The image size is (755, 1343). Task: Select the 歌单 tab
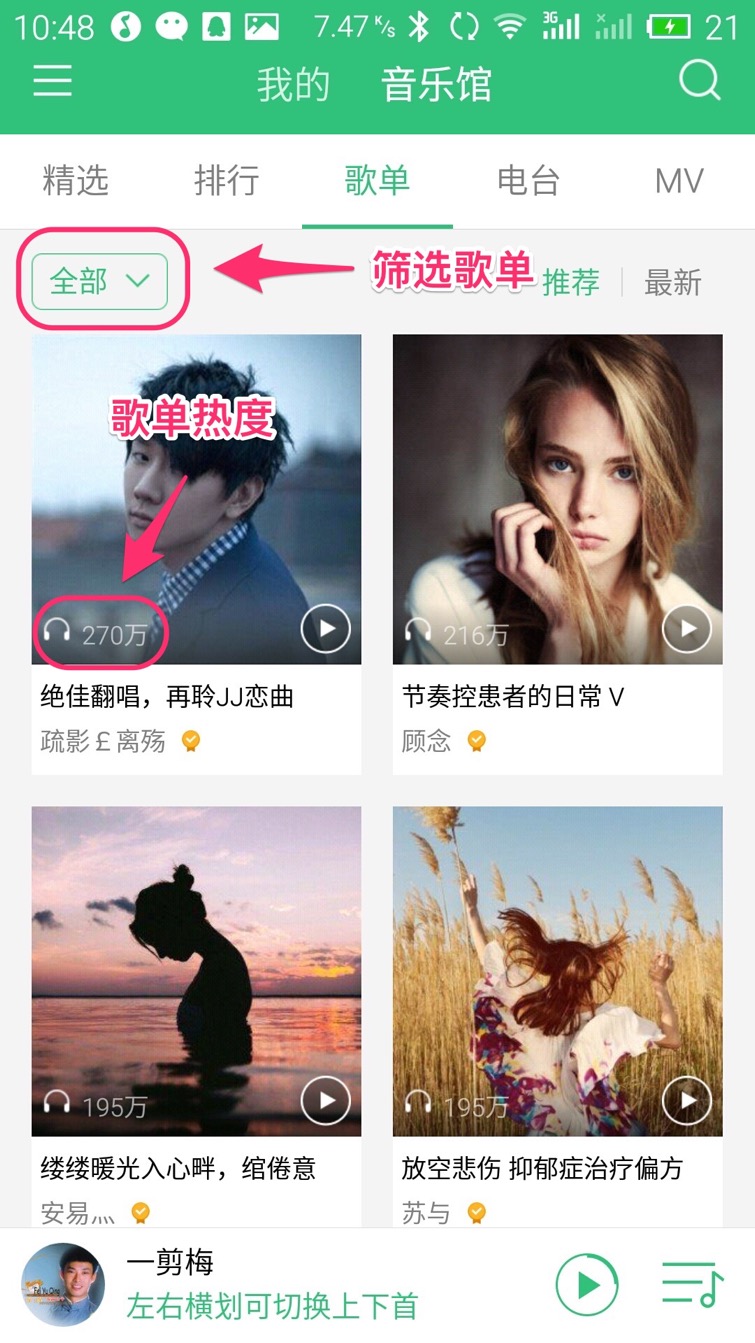(377, 181)
